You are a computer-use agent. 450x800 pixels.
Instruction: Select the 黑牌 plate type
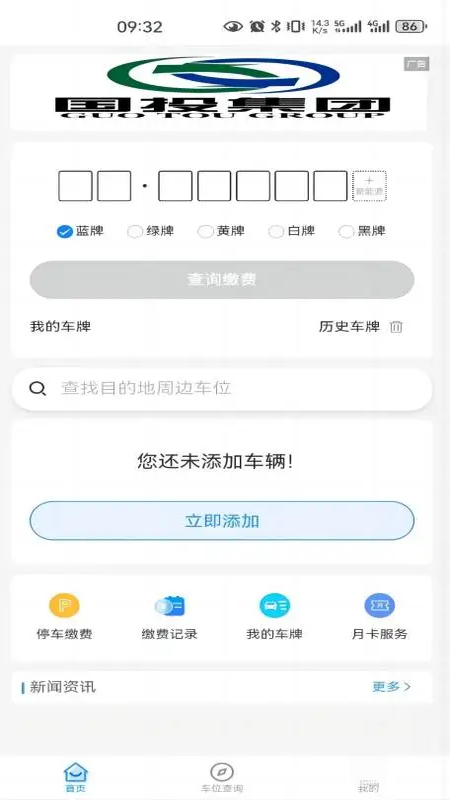tap(362, 231)
